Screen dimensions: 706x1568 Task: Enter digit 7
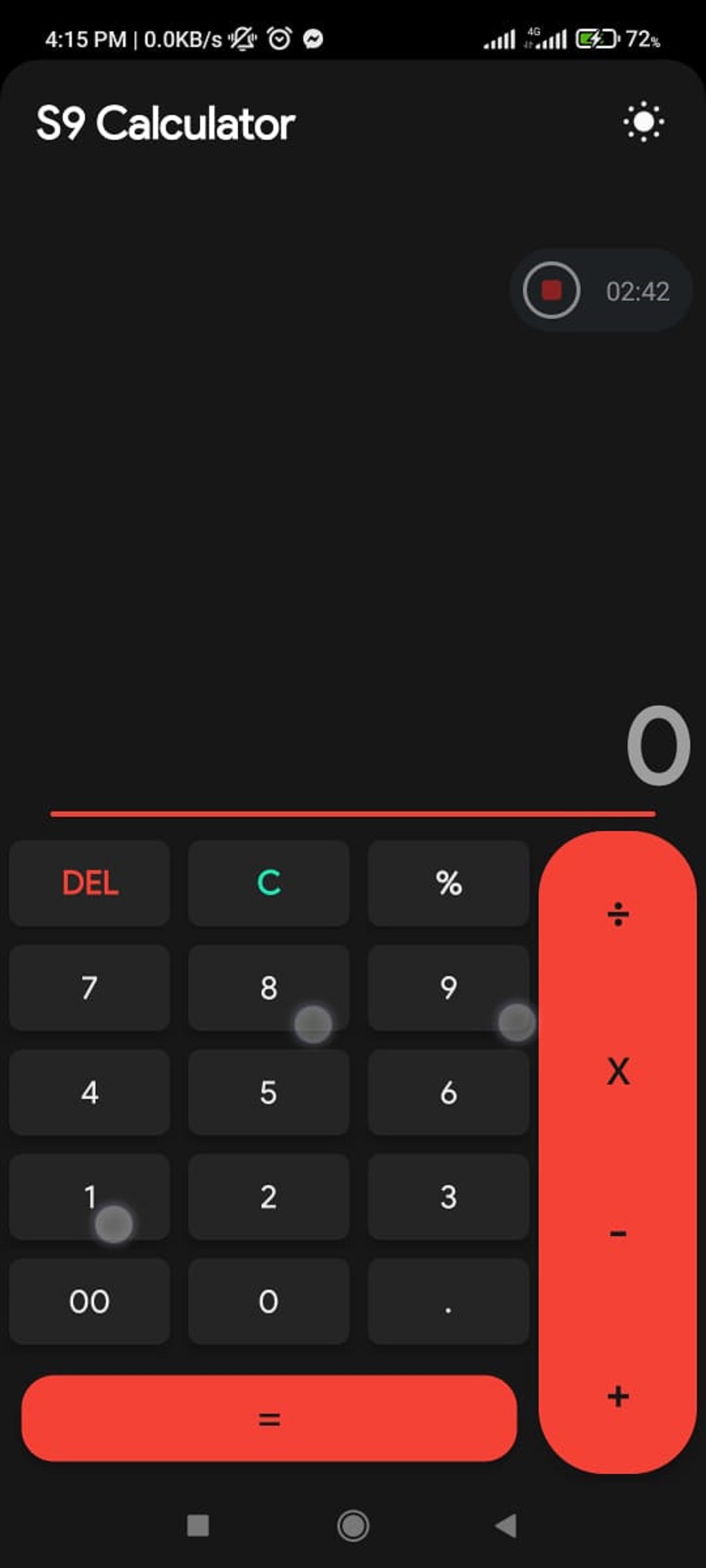(x=90, y=987)
